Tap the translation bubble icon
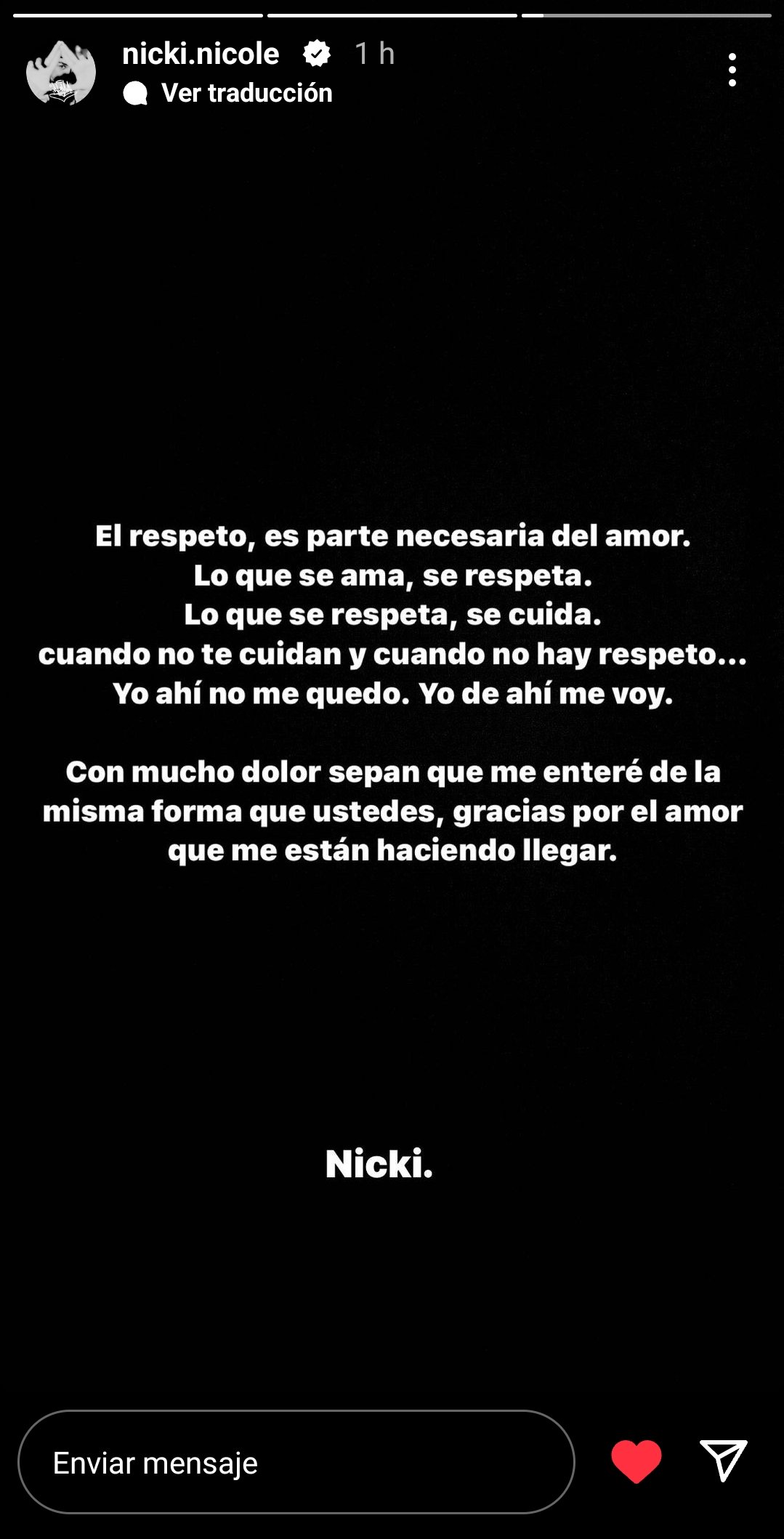 [x=134, y=92]
